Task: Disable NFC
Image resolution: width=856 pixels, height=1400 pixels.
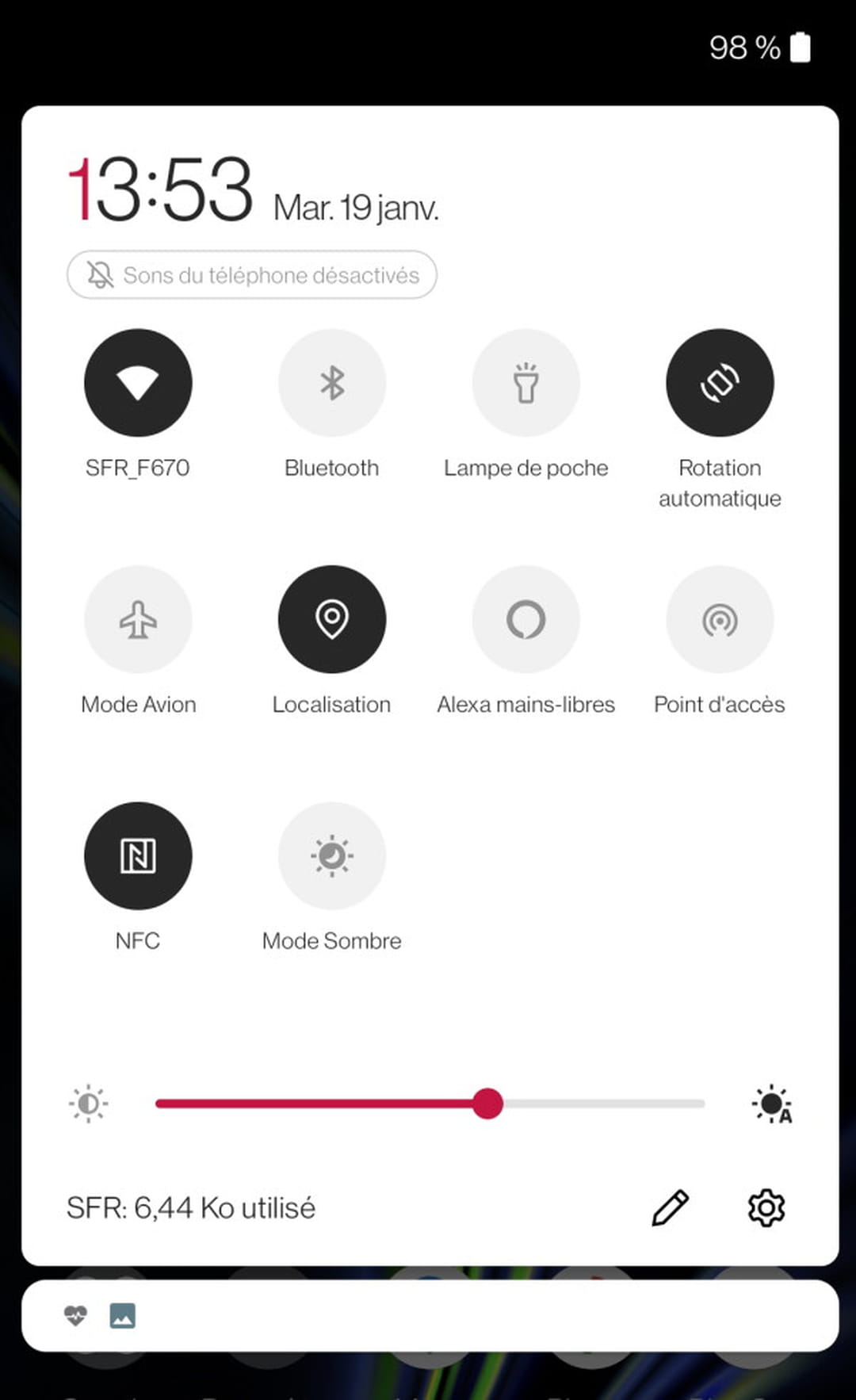Action: (x=138, y=855)
